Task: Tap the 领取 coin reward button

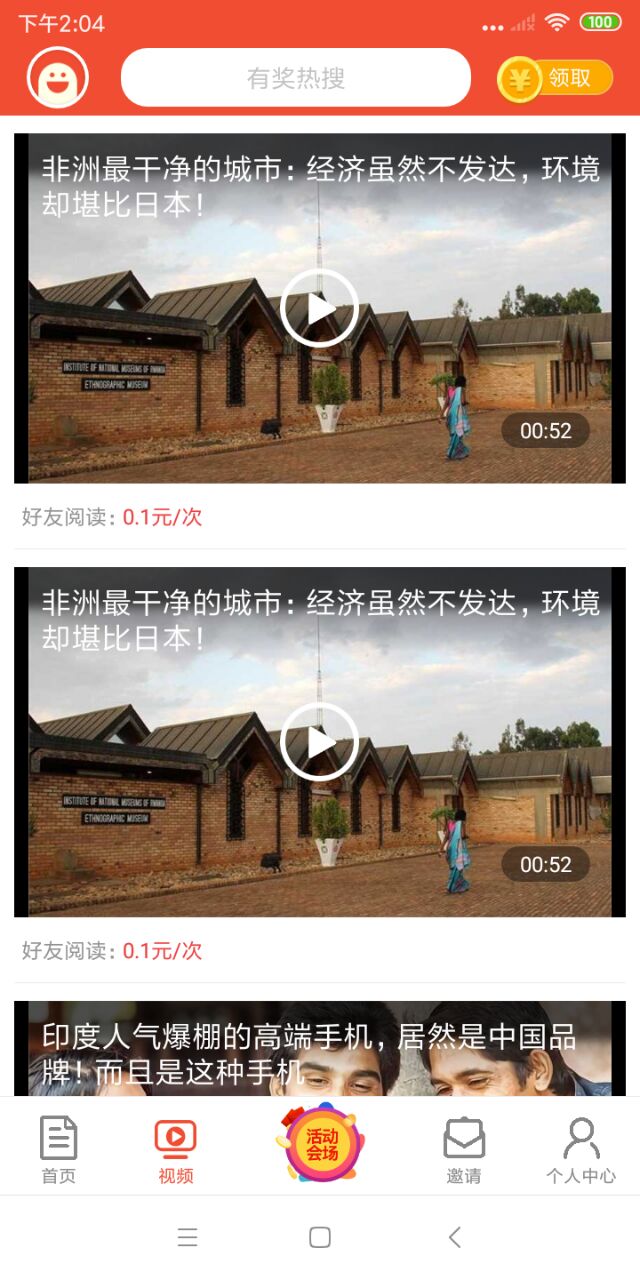Action: 555,78
